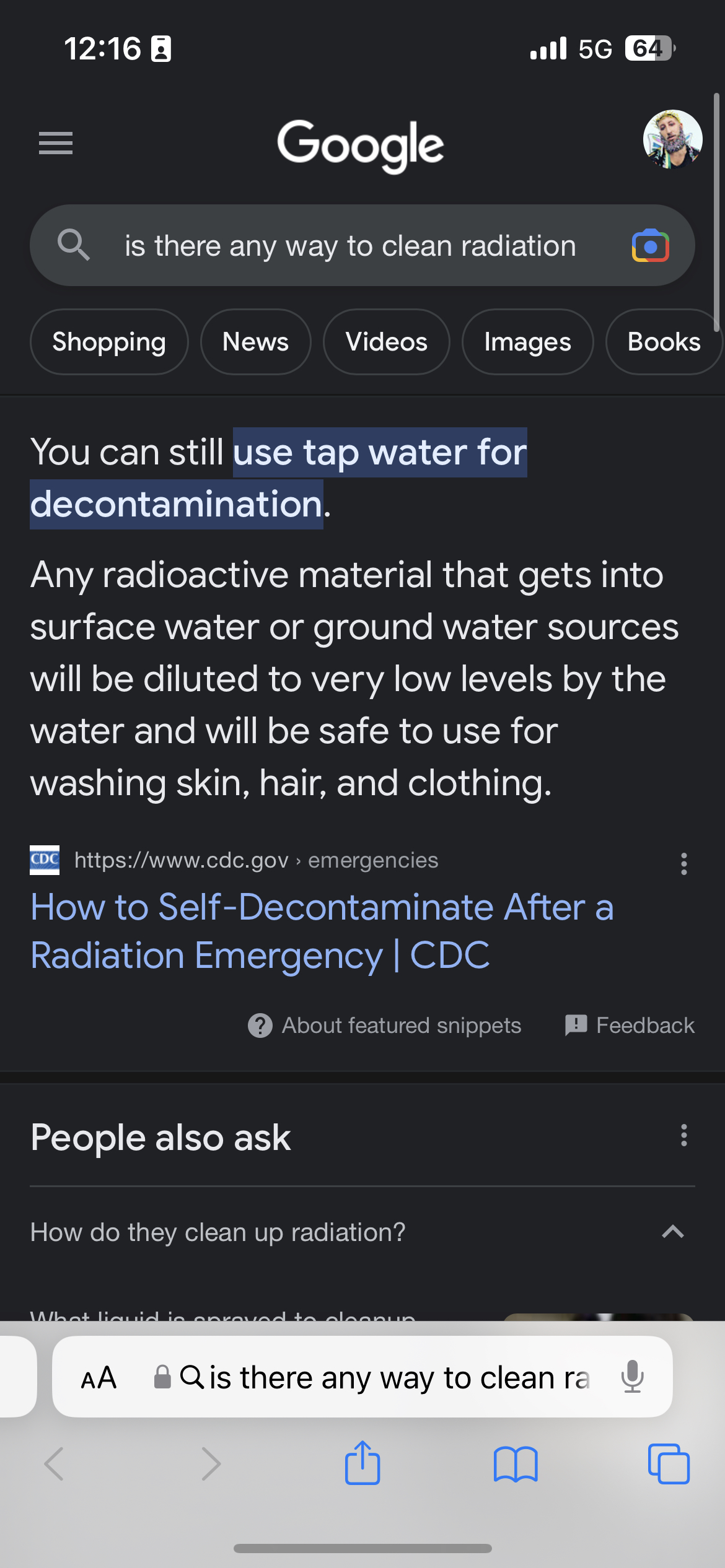725x1568 pixels.
Task: Filter results by Shopping
Action: 109,342
